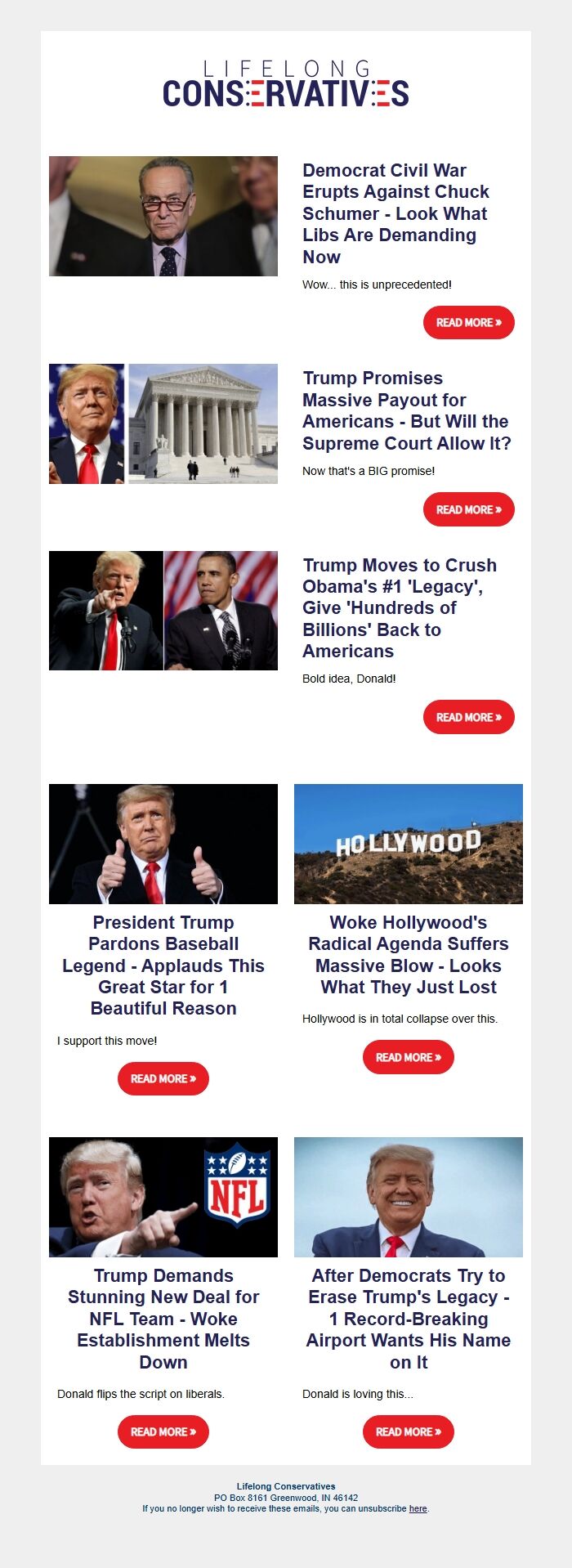Open Read More under the Baseball Legend pardon article
Screen dimensions: 572x1568
163,1078
